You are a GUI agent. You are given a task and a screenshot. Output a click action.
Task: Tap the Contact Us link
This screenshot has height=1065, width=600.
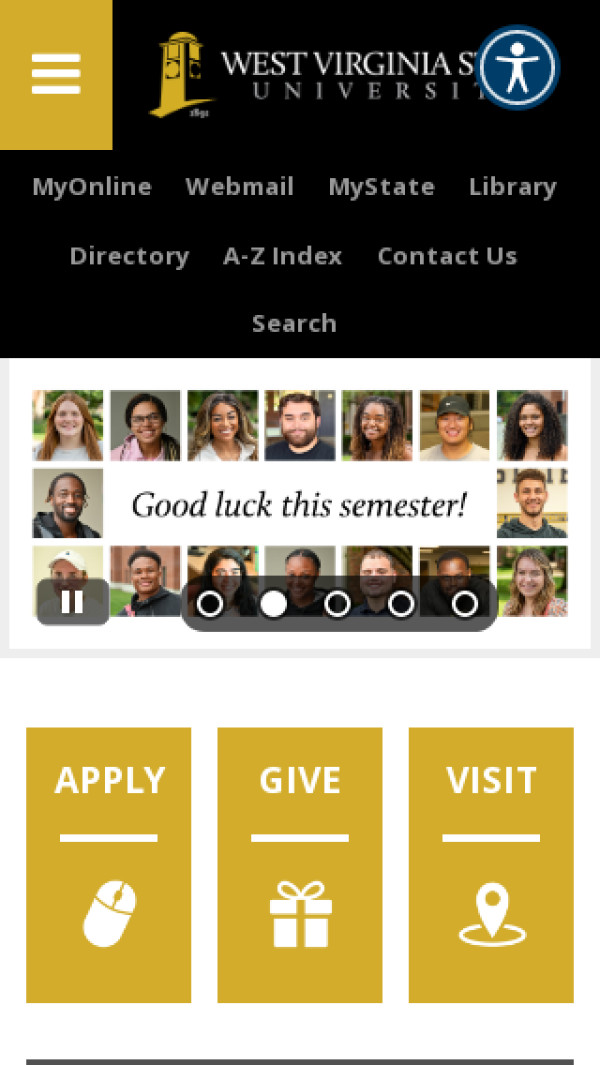coord(447,256)
